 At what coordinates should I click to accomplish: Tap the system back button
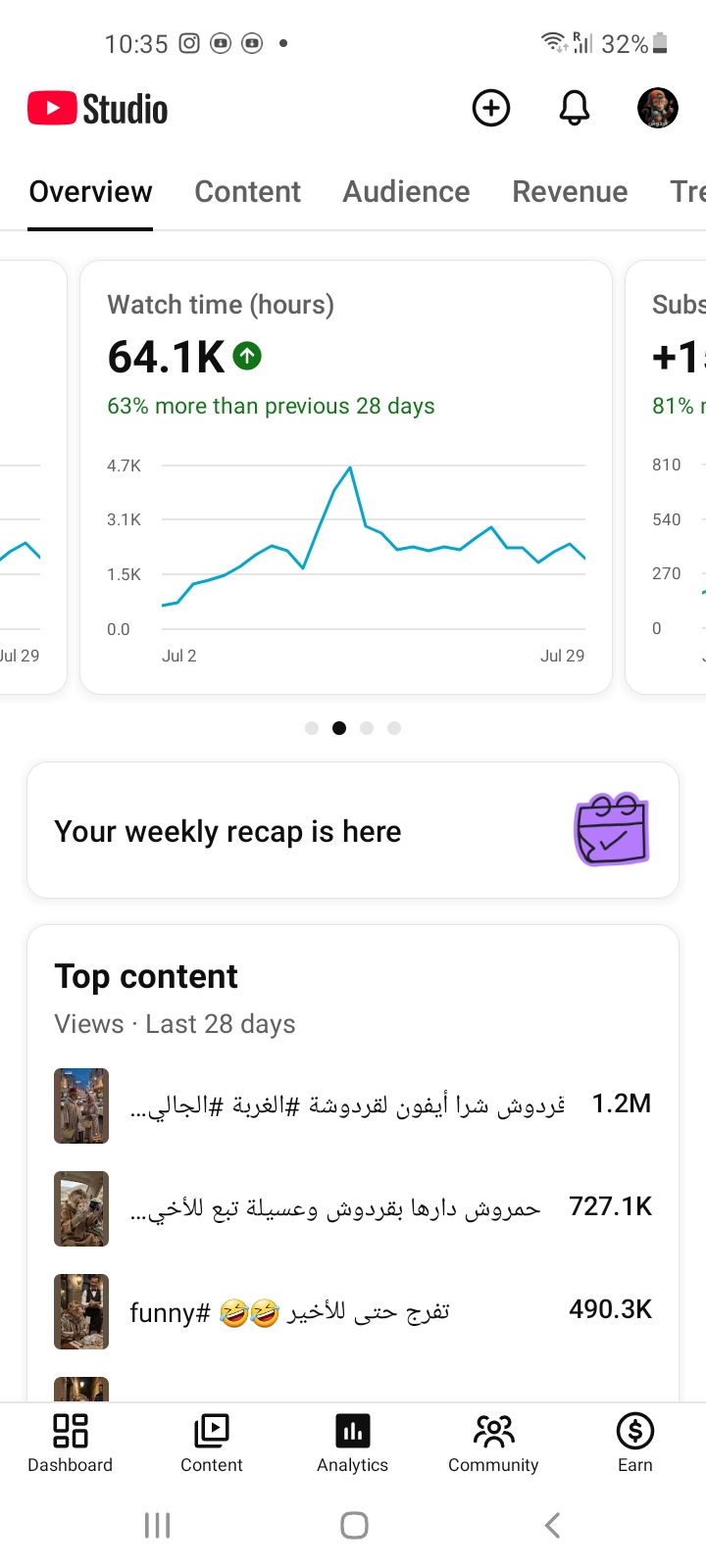tap(552, 1525)
